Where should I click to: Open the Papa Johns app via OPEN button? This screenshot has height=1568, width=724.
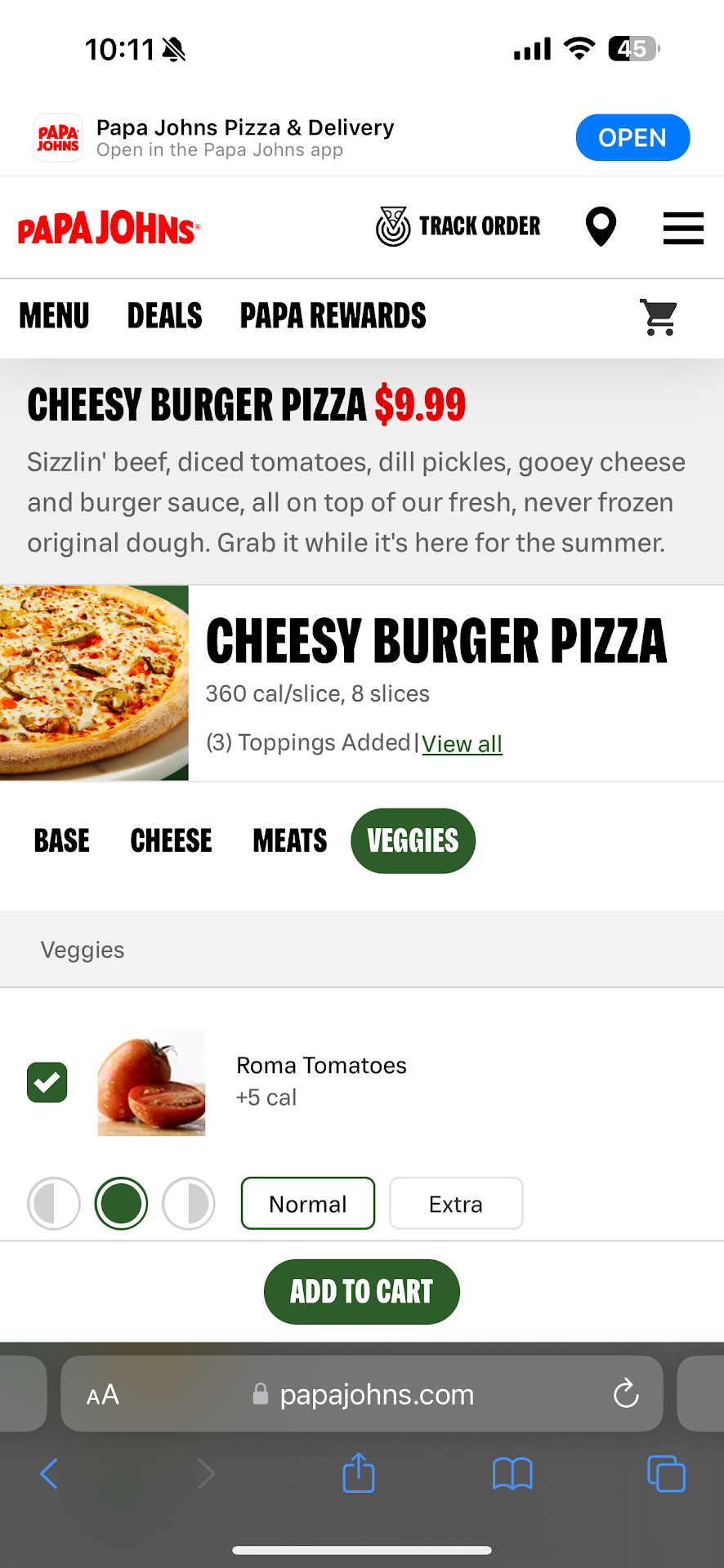click(x=632, y=137)
